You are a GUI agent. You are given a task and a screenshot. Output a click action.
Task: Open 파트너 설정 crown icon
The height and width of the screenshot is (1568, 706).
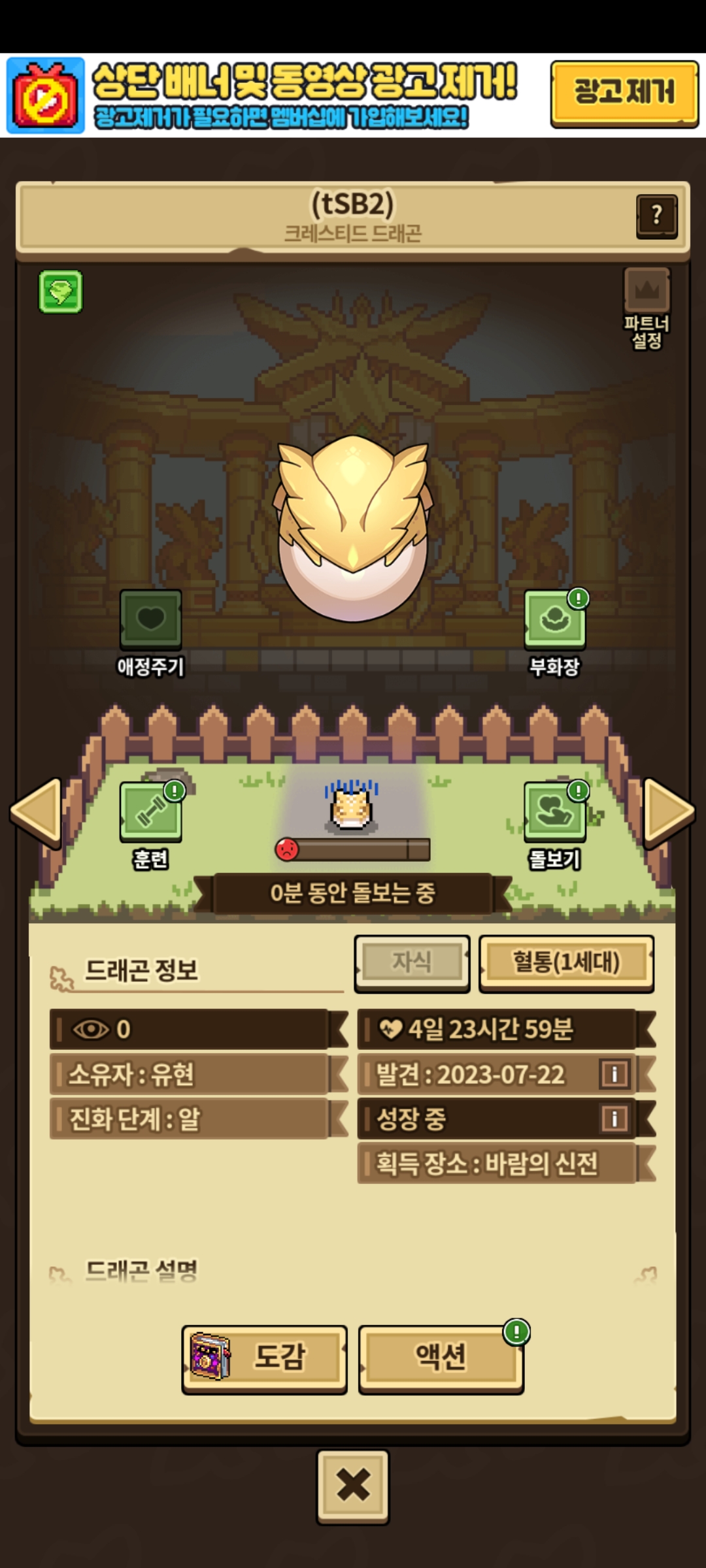click(x=647, y=291)
